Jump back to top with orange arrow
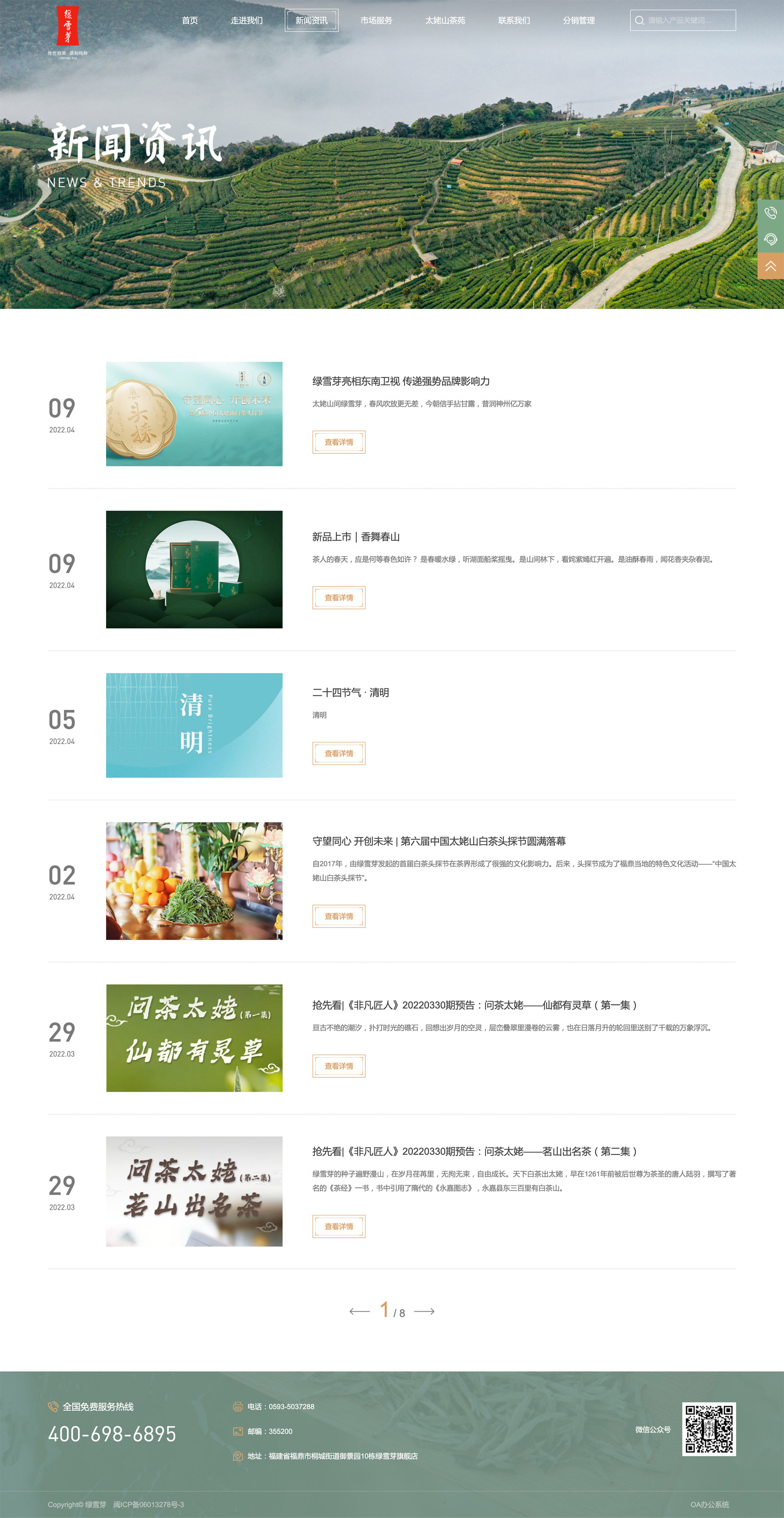Image resolution: width=784 pixels, height=1518 pixels. tap(771, 266)
